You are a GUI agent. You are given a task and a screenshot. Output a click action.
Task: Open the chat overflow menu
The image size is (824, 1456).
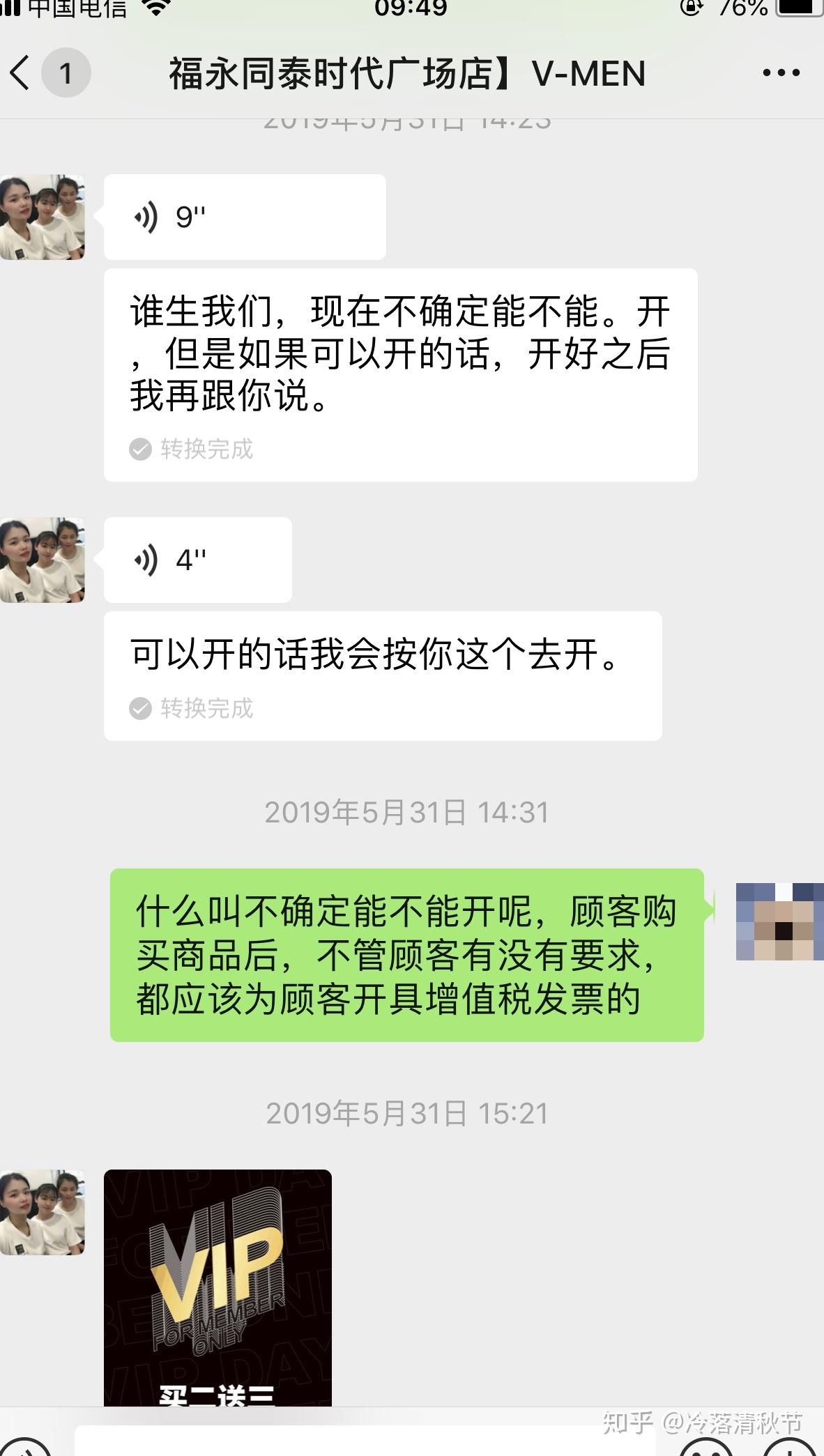click(781, 72)
